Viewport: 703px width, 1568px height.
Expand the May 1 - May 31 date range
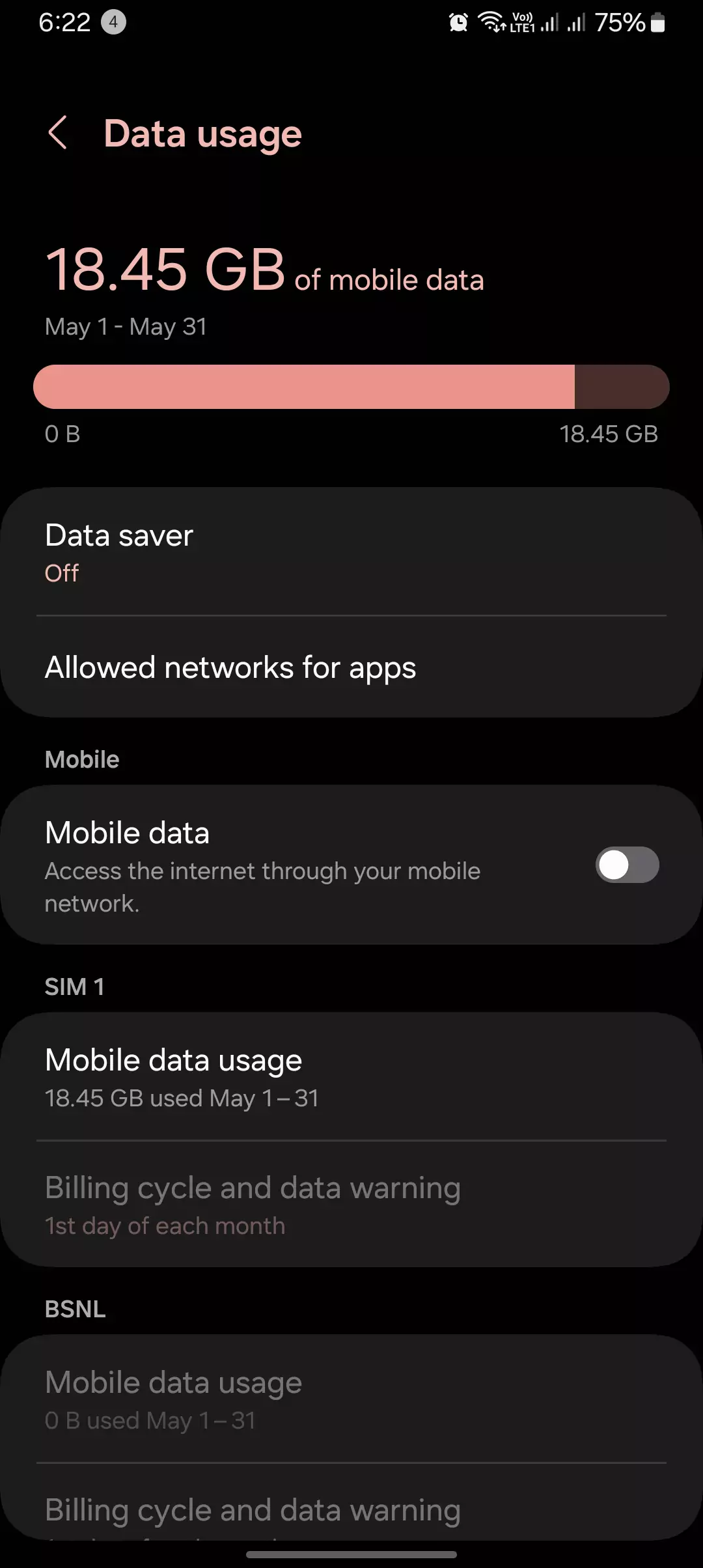coord(125,326)
